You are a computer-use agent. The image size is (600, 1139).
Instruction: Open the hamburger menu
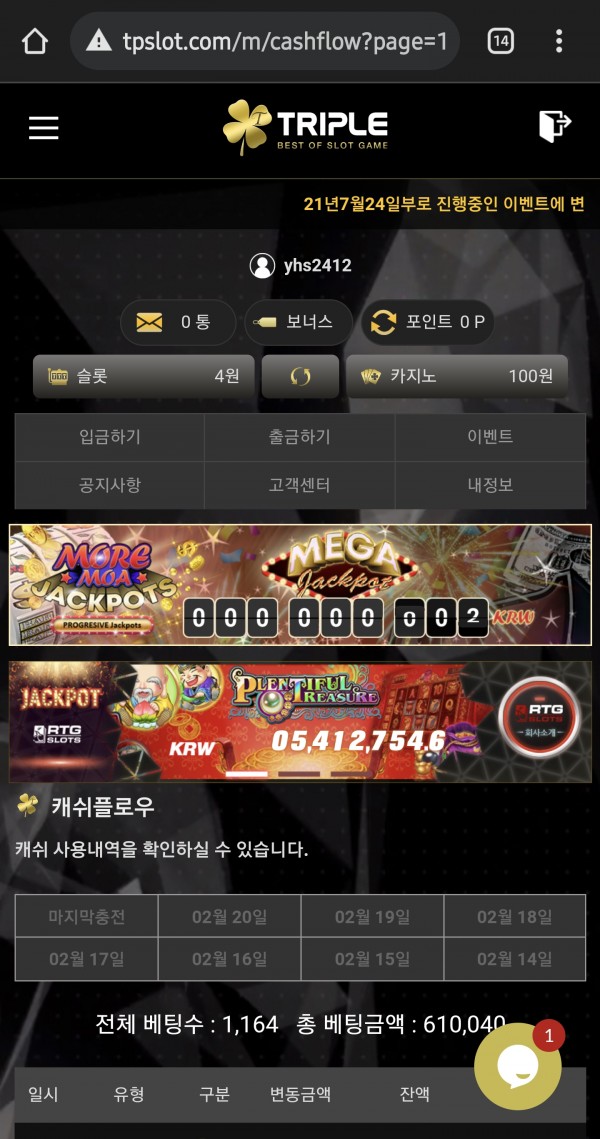click(x=44, y=128)
